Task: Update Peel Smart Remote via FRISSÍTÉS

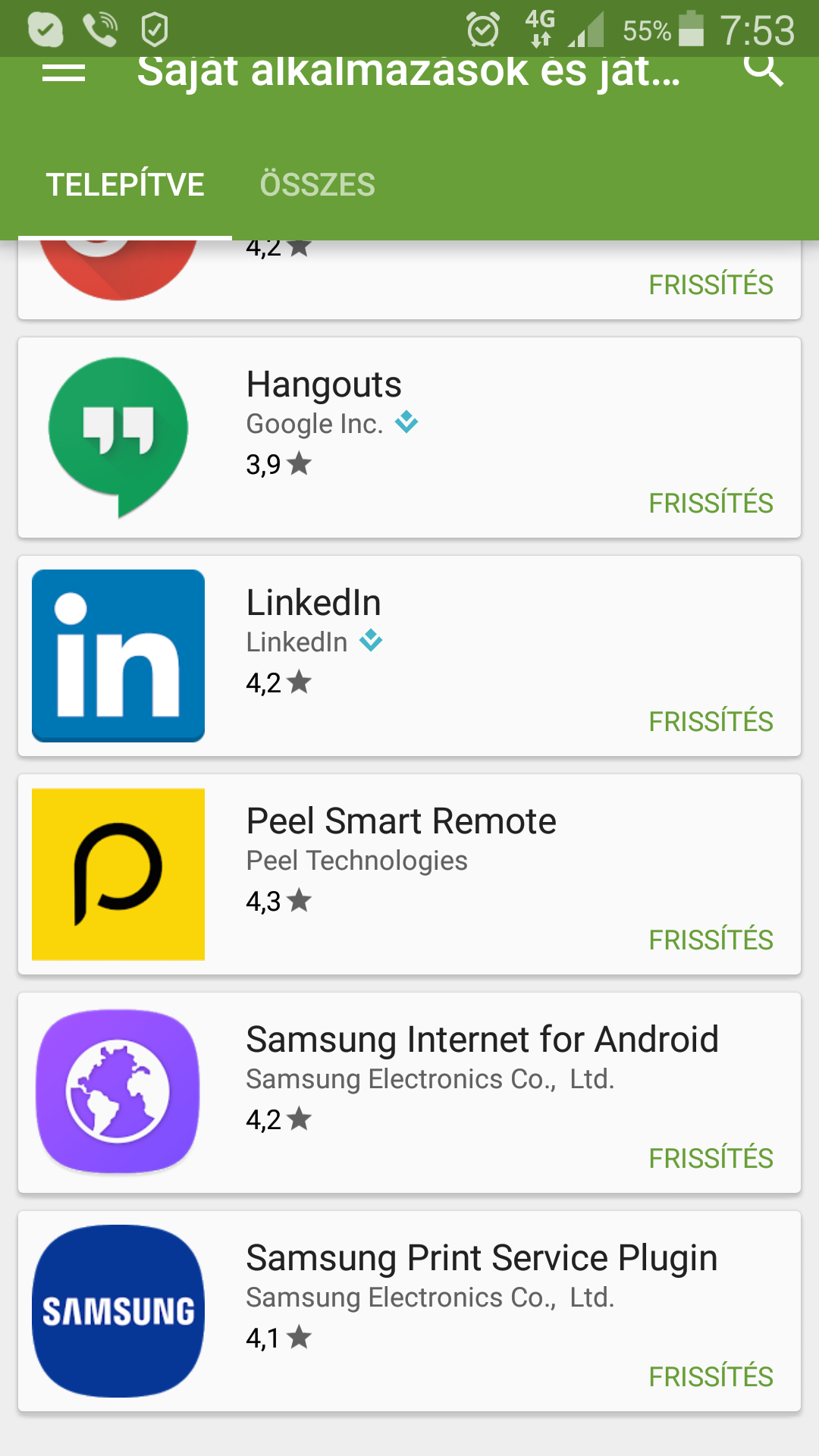Action: point(711,940)
